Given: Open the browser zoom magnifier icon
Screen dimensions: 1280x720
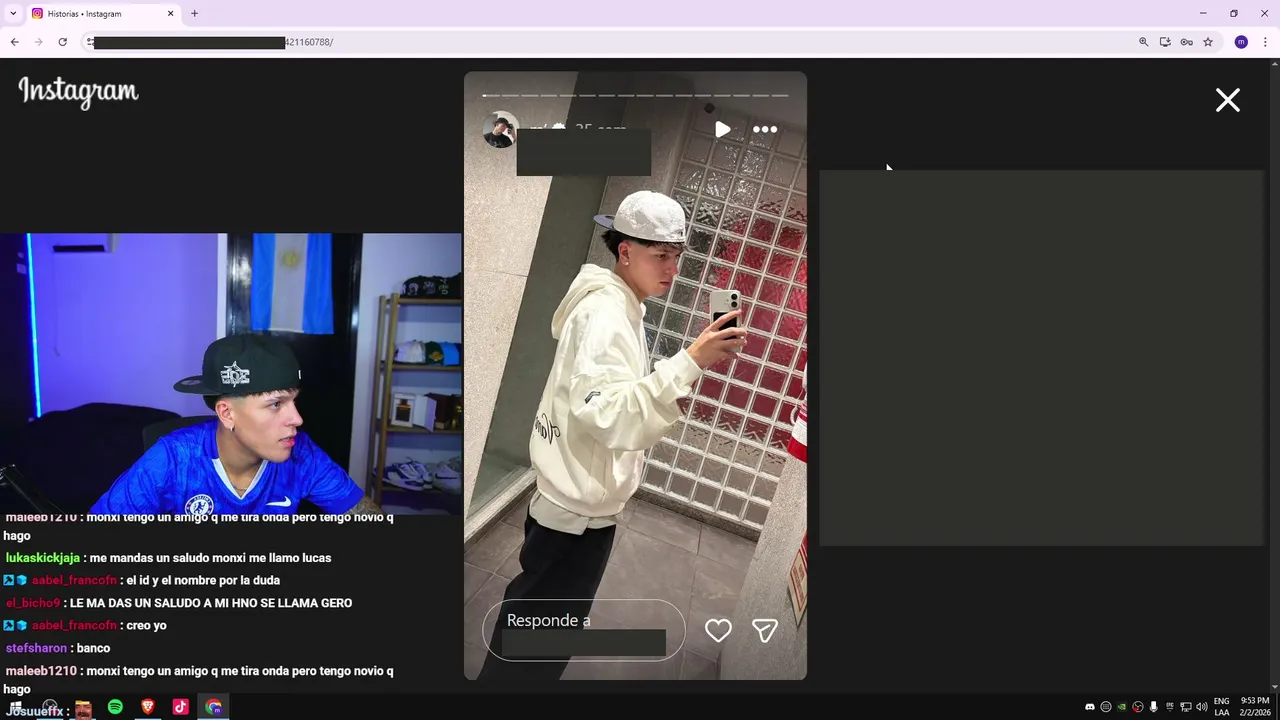Looking at the screenshot, I should (1143, 42).
